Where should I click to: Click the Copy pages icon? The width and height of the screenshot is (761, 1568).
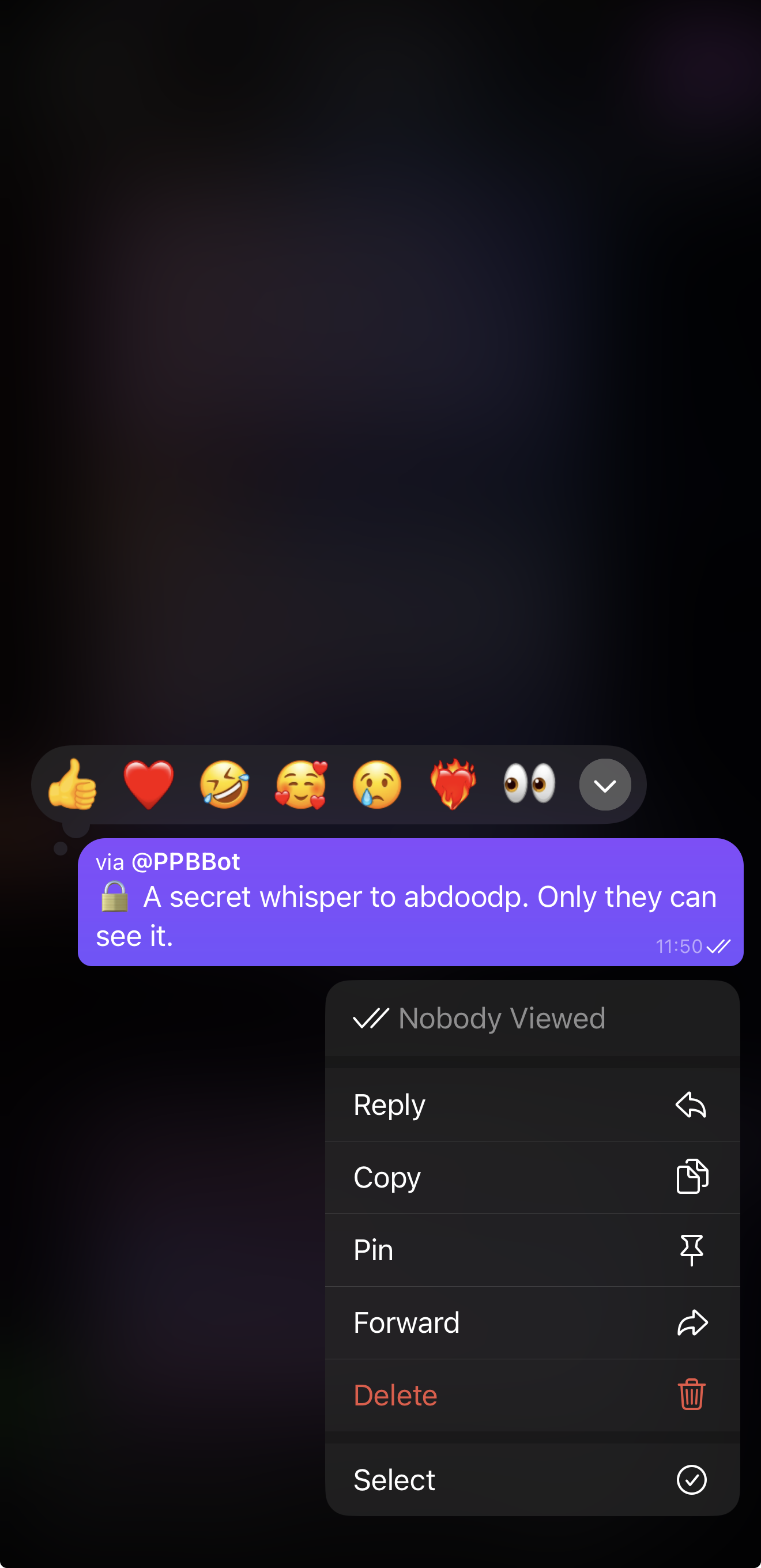pos(692,1177)
